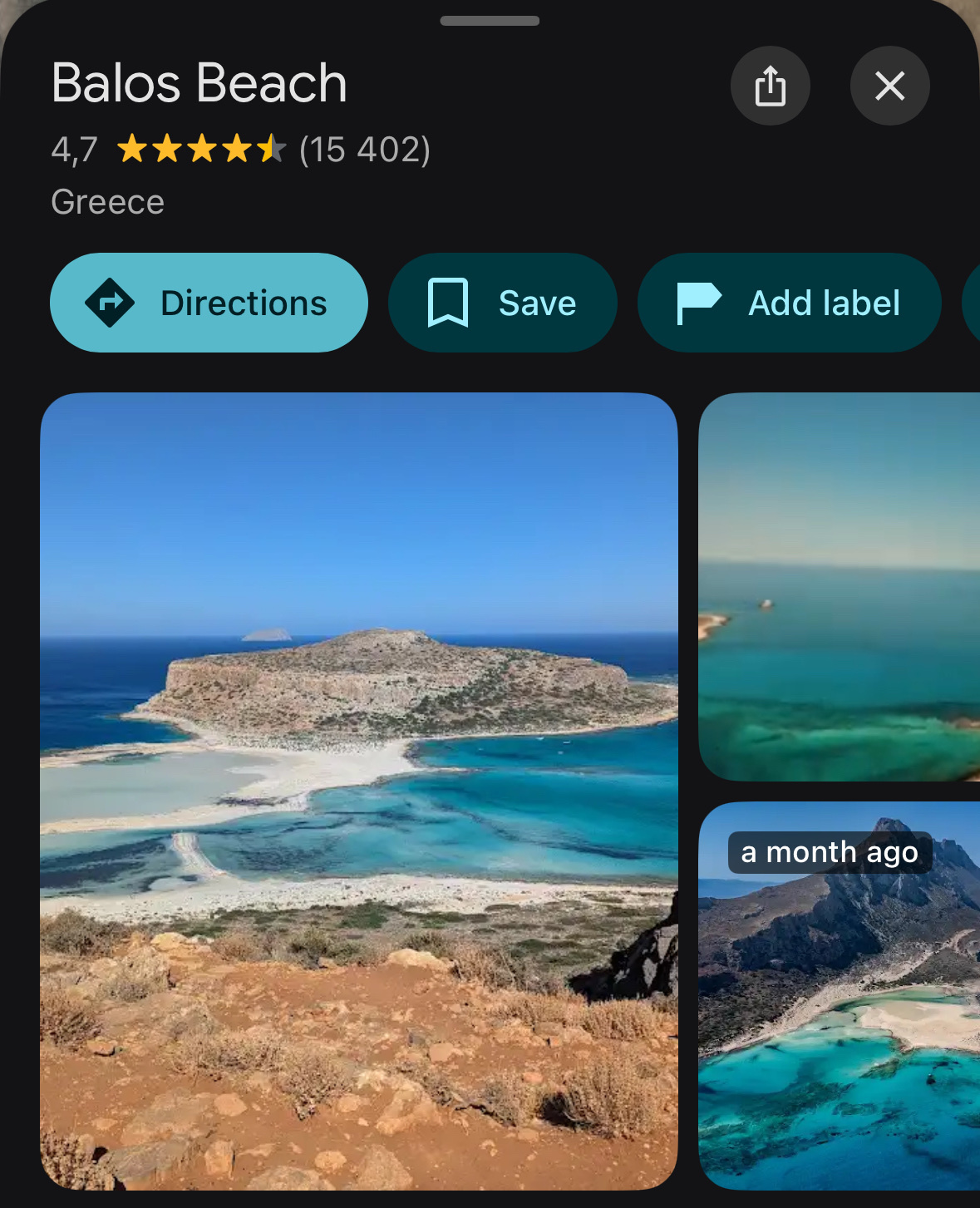This screenshot has height=1208, width=980.
Task: Close the Balos Beach place sheet
Action: [889, 86]
